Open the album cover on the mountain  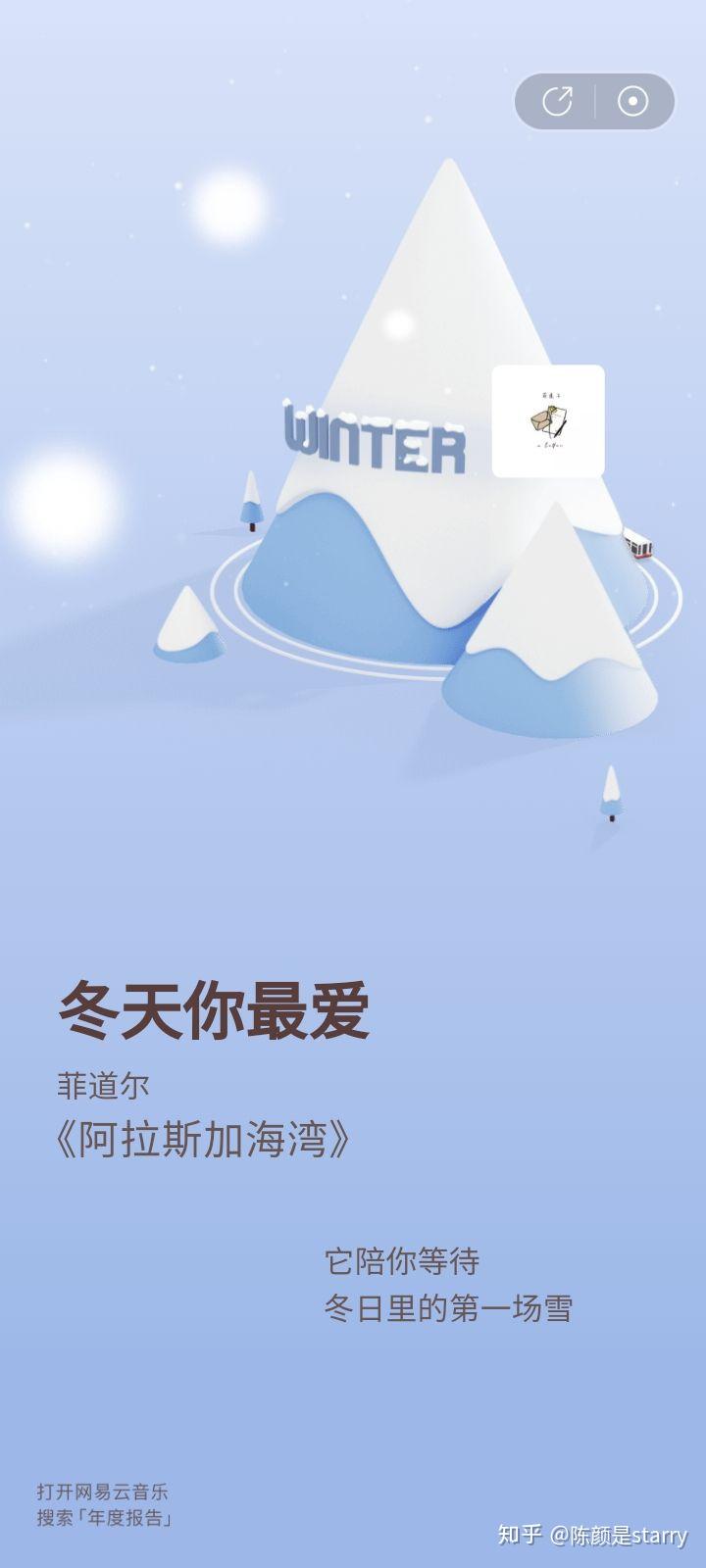tap(547, 421)
